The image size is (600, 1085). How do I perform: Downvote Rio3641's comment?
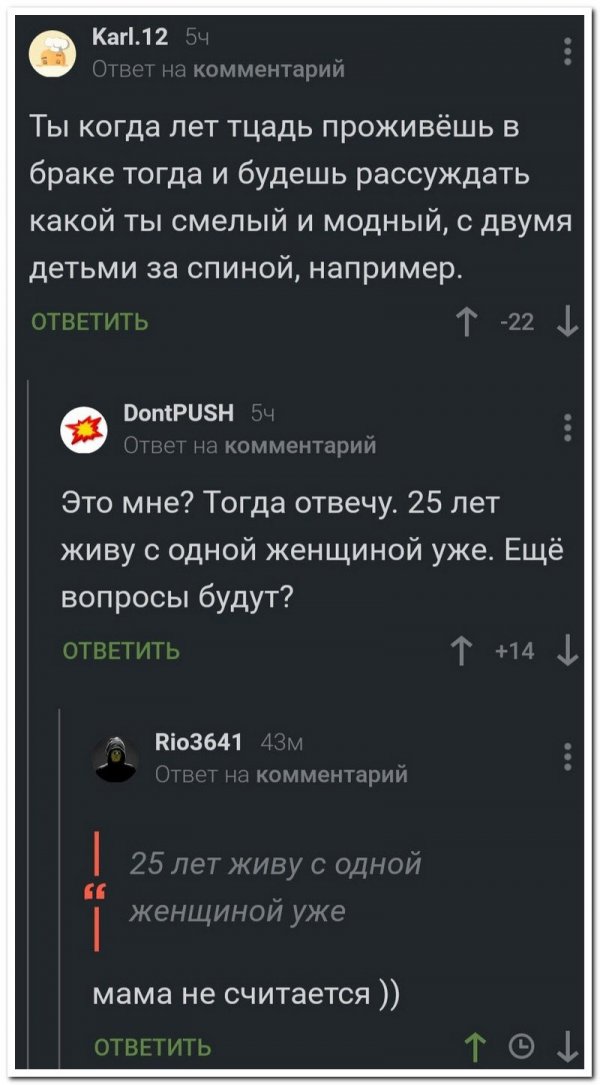tap(567, 1047)
